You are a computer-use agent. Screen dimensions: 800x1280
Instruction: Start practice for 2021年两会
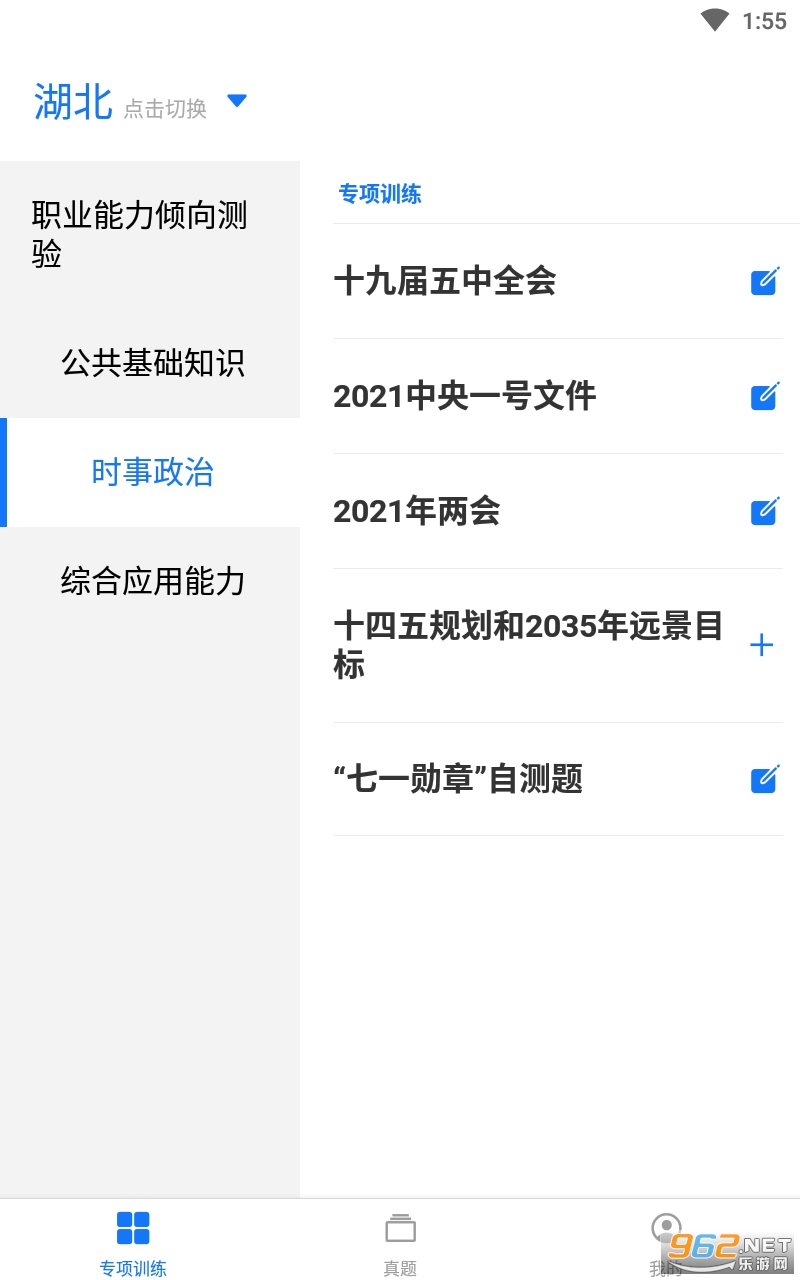[764, 512]
